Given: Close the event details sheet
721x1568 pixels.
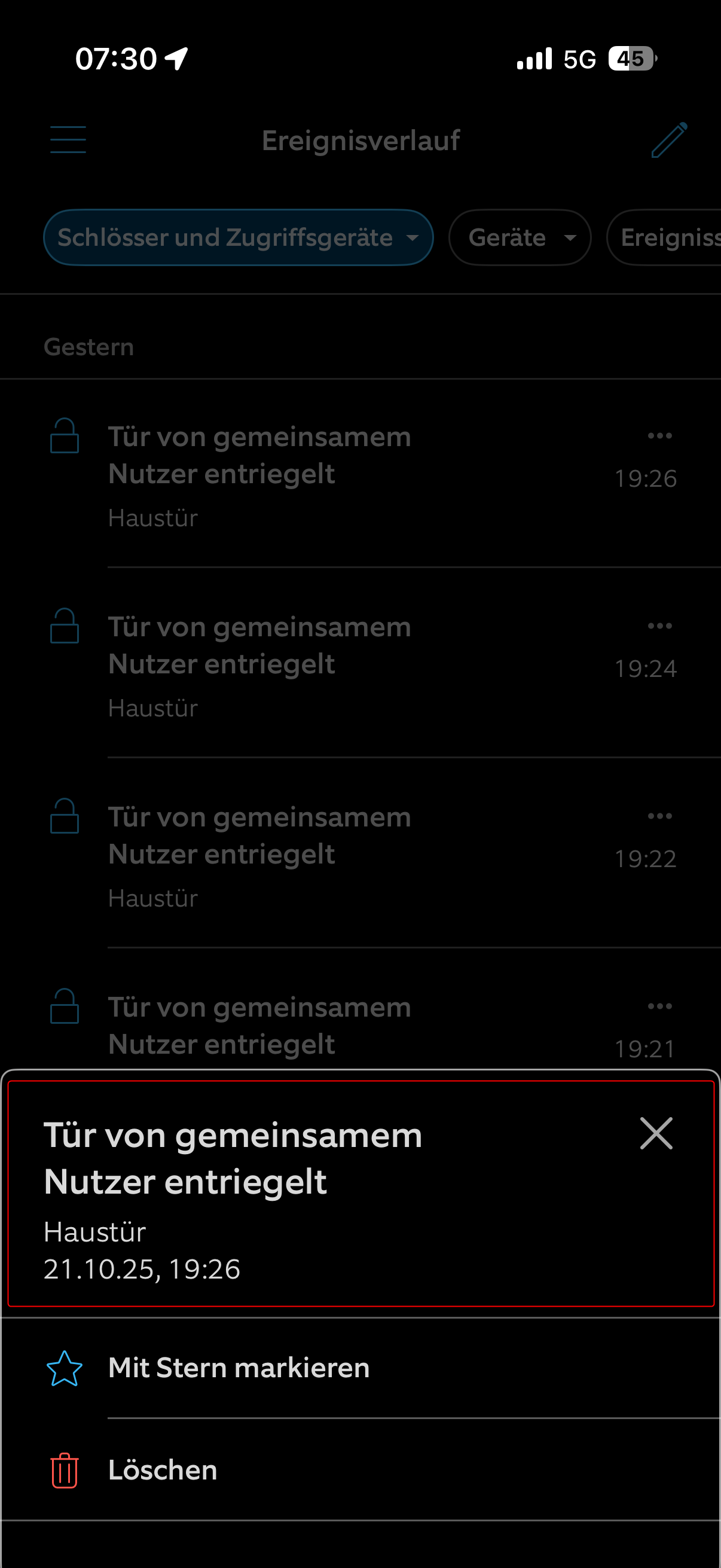Looking at the screenshot, I should tap(656, 1133).
